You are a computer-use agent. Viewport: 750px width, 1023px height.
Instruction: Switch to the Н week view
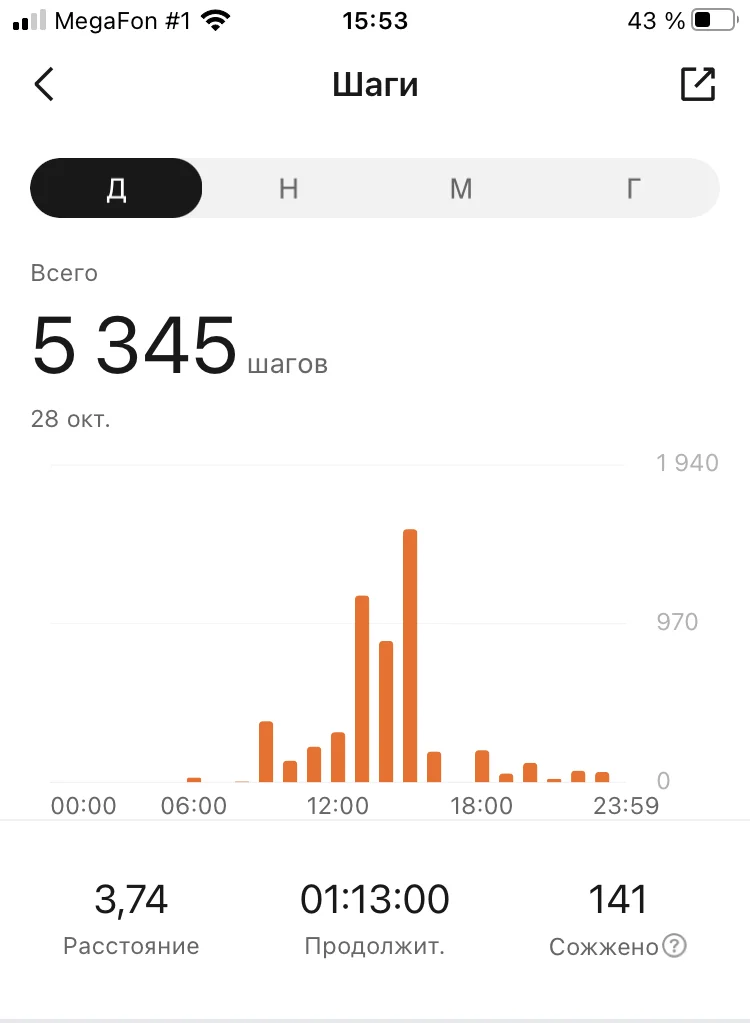click(289, 188)
